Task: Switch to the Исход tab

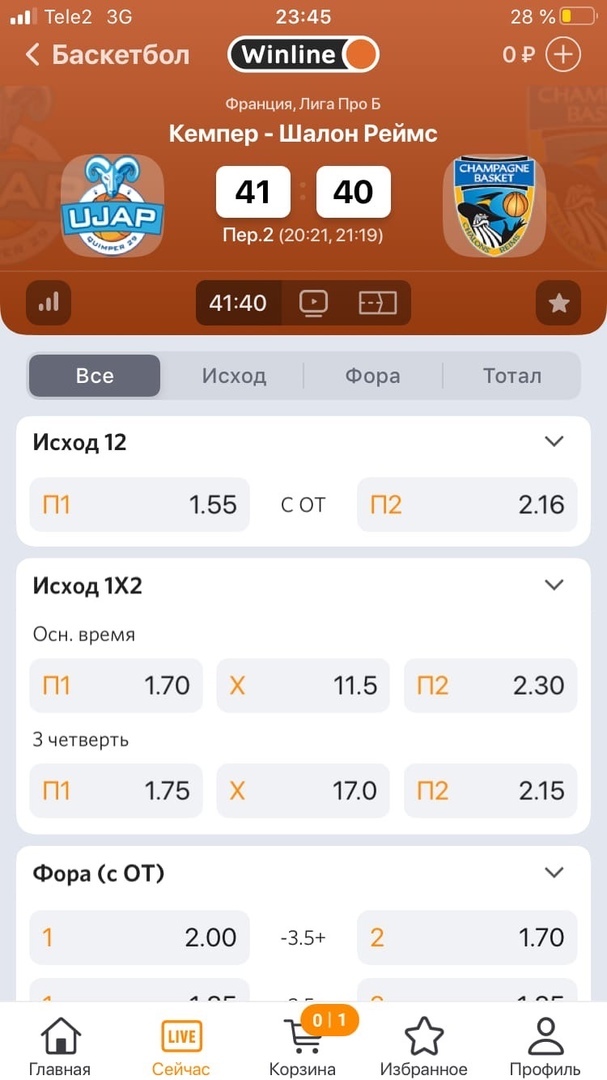Action: tap(234, 376)
